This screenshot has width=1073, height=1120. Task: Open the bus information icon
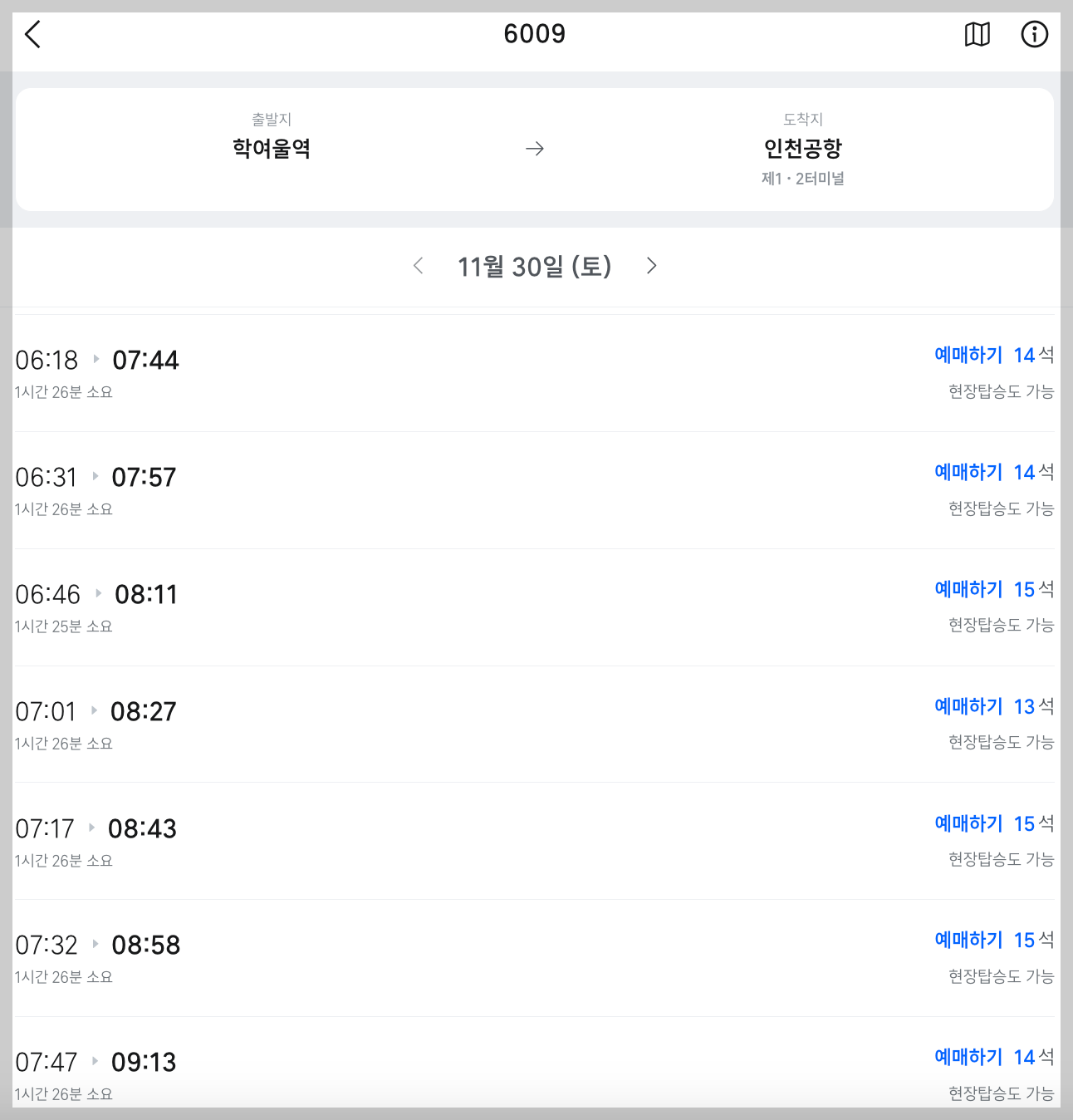(x=1034, y=35)
